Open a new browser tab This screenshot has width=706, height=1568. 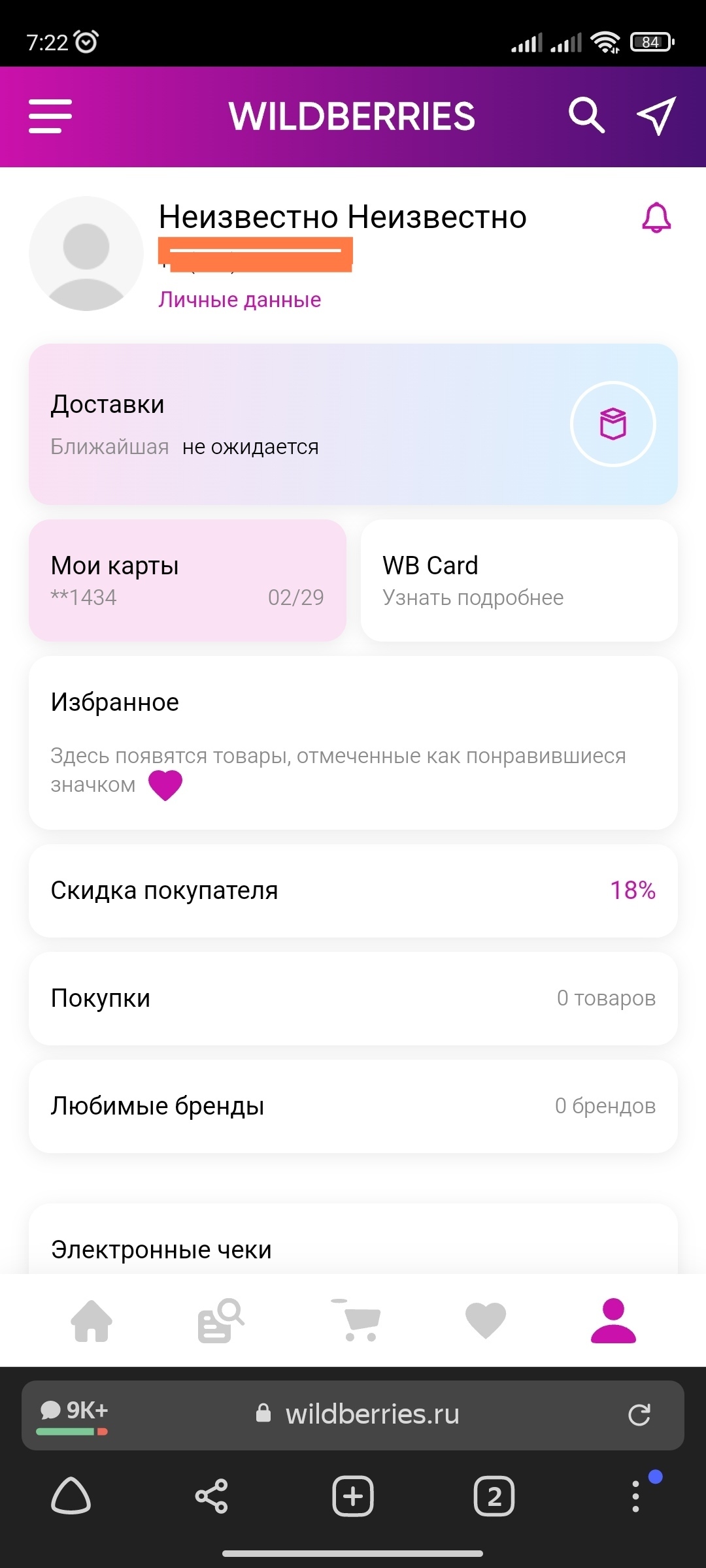pos(353,1496)
